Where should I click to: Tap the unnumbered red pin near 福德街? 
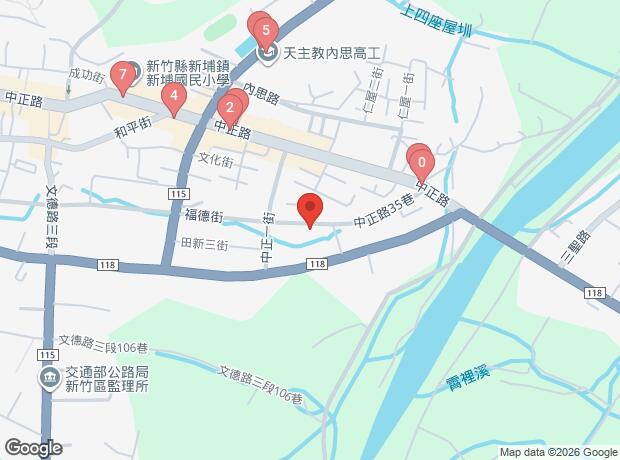coord(310,208)
